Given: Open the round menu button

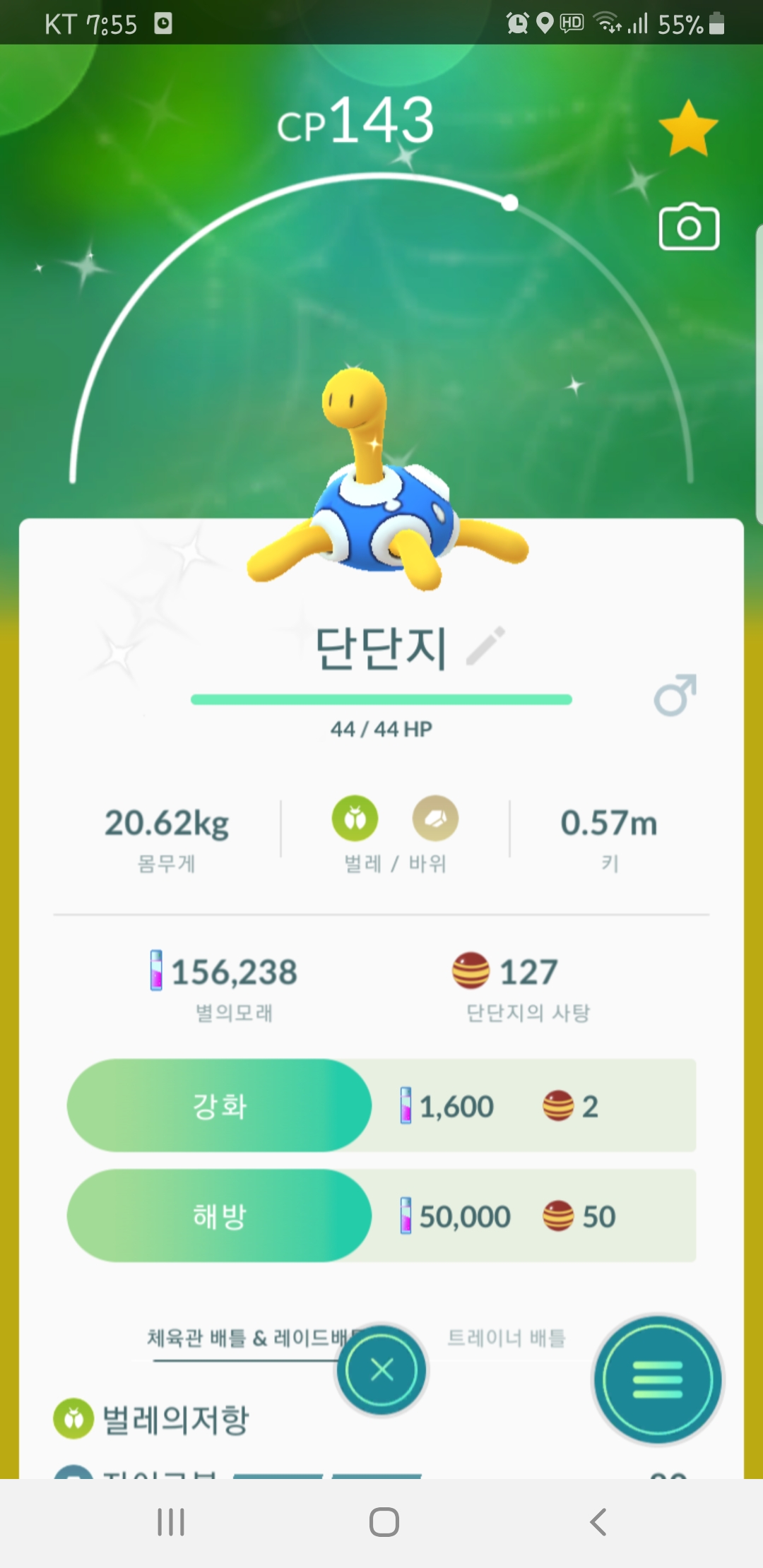Looking at the screenshot, I should 658,1379.
